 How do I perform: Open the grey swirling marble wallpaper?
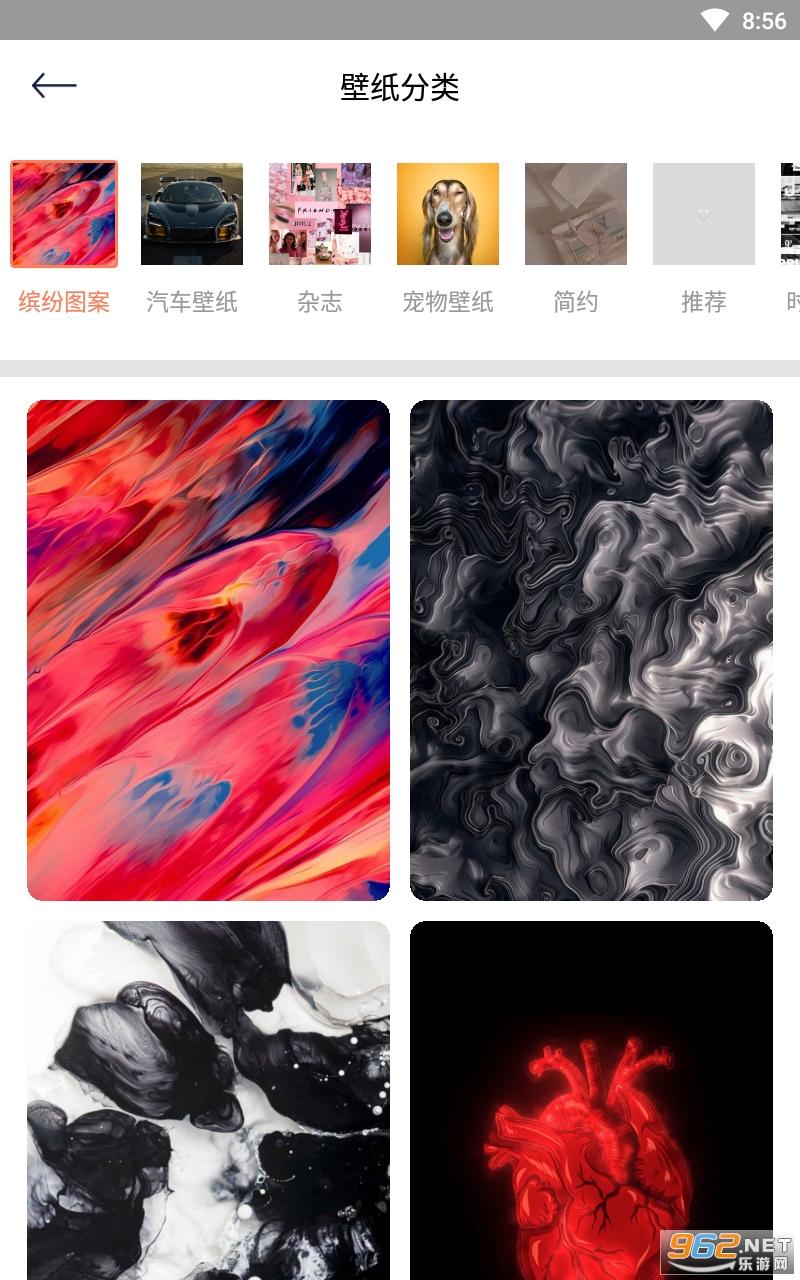(591, 650)
